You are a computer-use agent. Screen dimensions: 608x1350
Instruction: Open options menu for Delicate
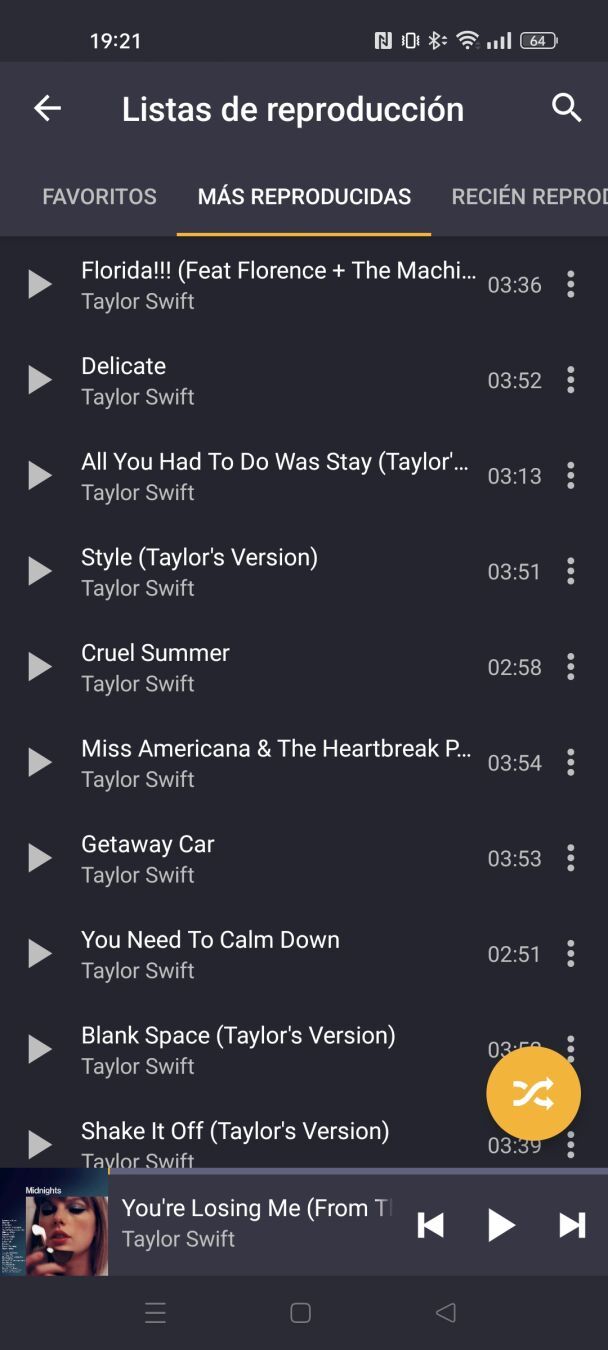pyautogui.click(x=570, y=380)
